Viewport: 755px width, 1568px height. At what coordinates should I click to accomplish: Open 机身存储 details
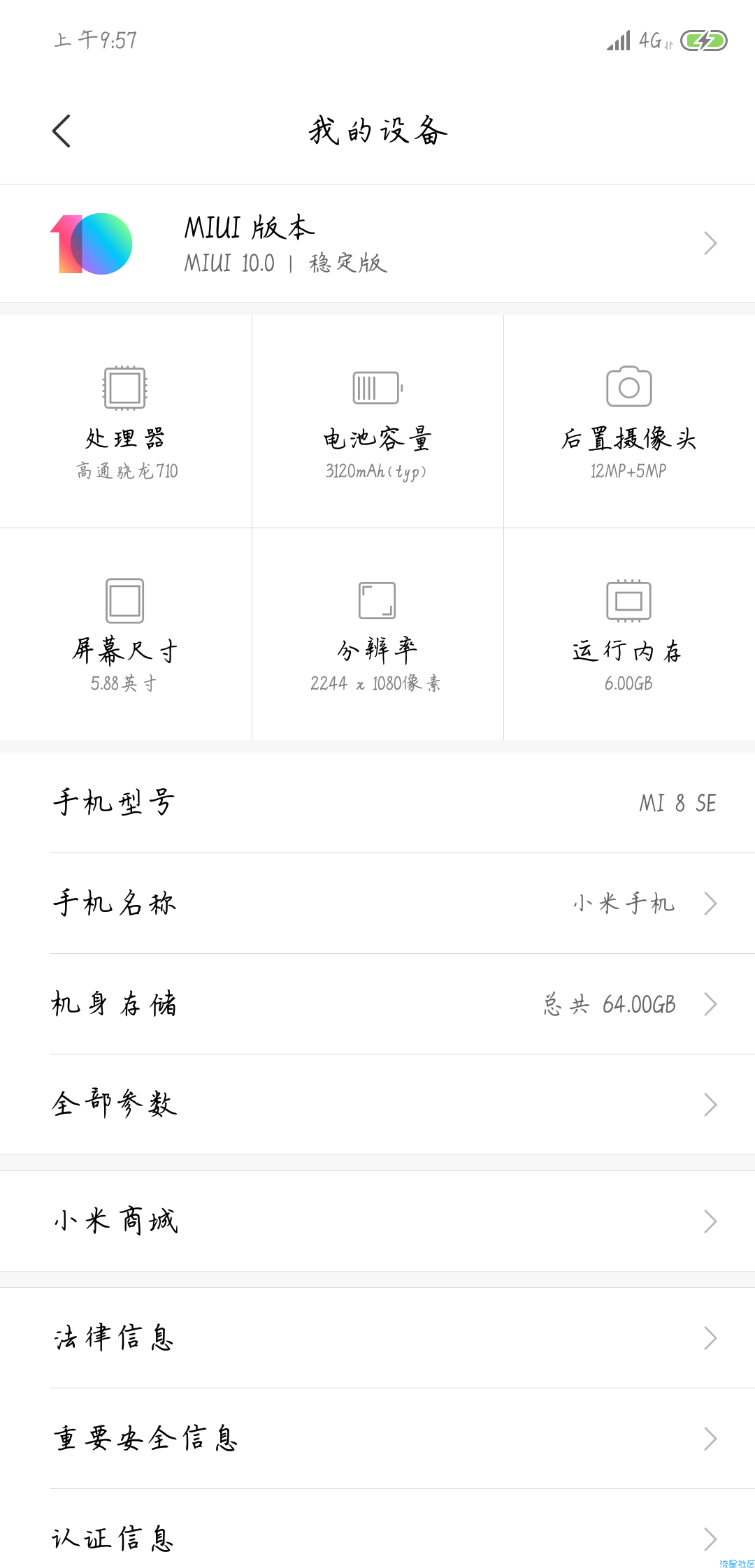(x=377, y=1004)
